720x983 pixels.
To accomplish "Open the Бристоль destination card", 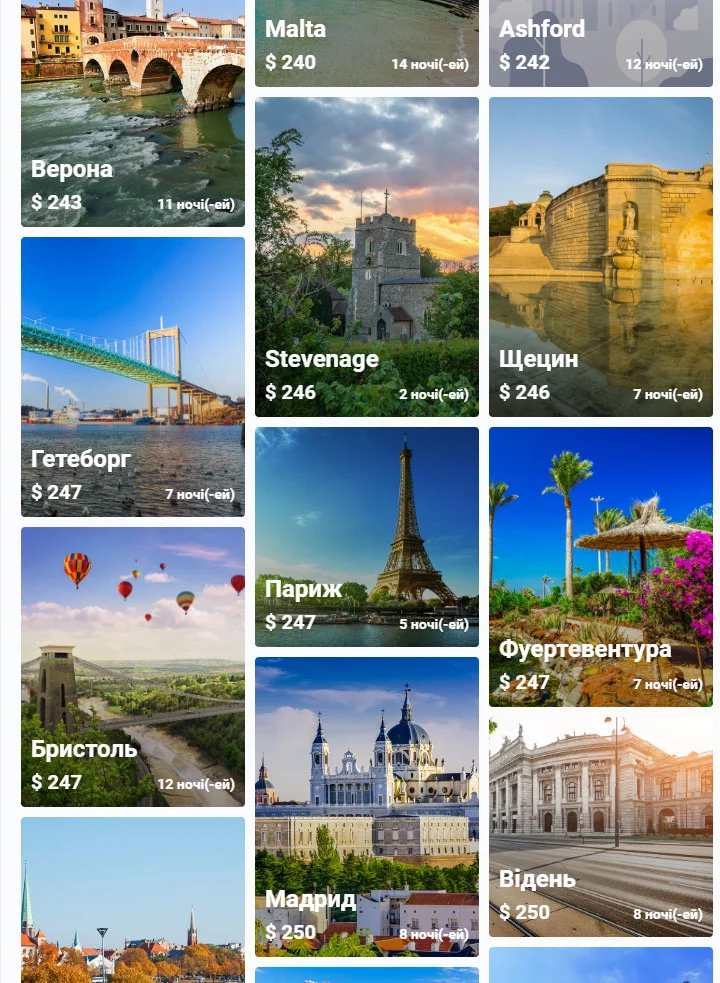I will pyautogui.click(x=133, y=667).
